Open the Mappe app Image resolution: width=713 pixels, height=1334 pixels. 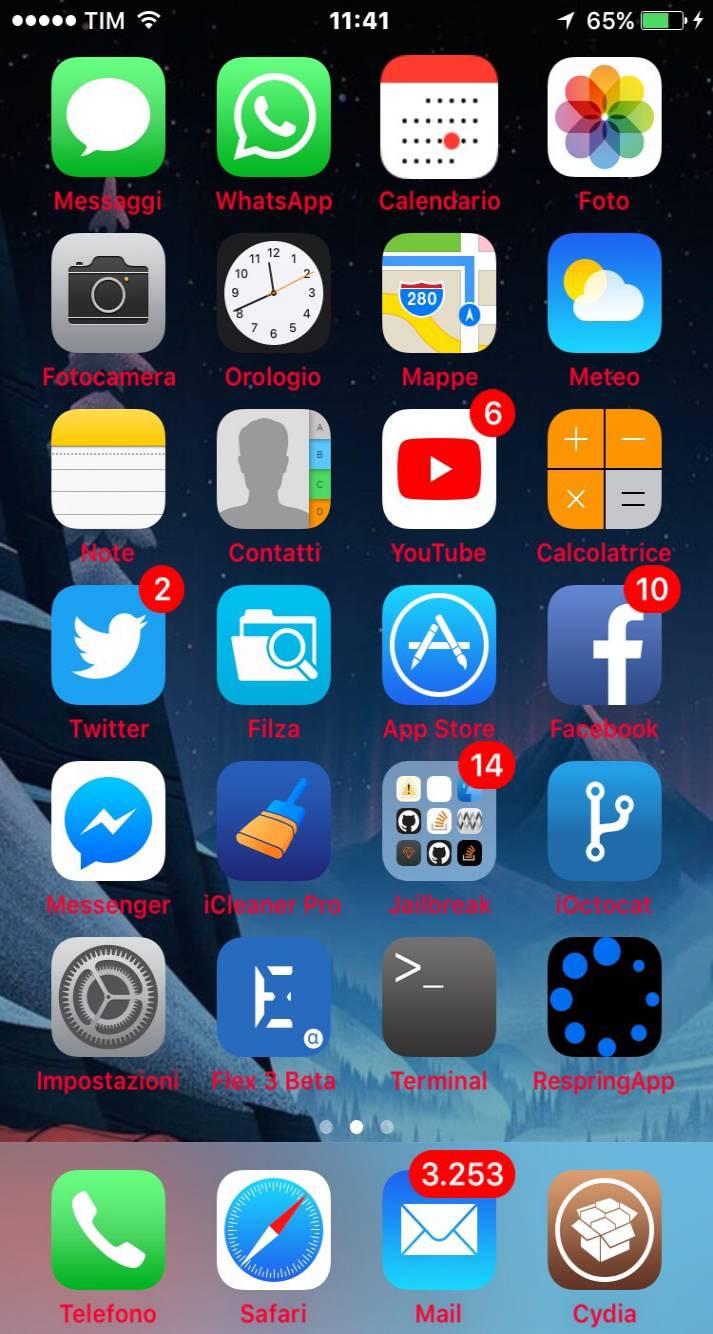(x=439, y=292)
